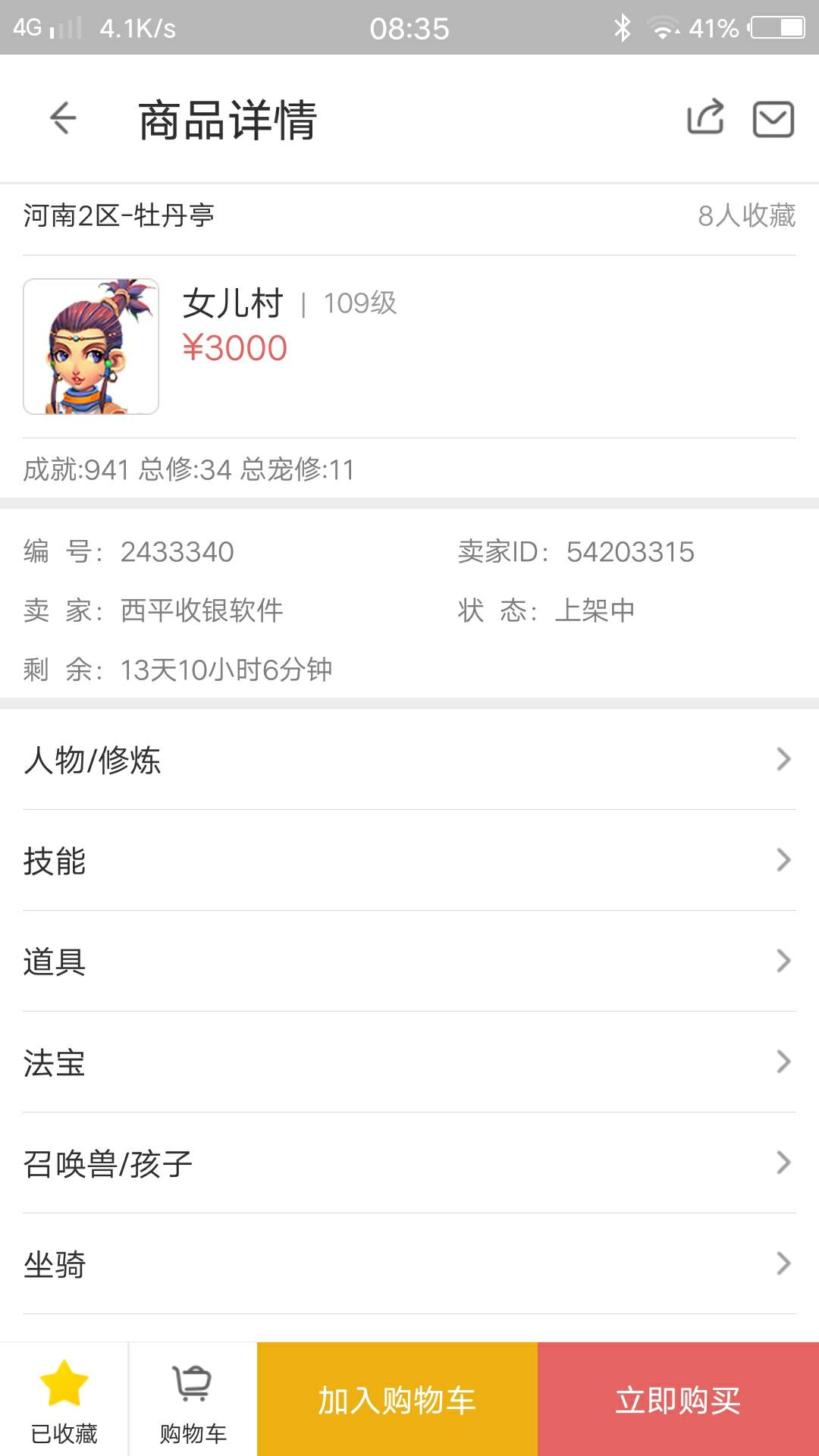Open the 法宝 section

pyautogui.click(x=409, y=1062)
